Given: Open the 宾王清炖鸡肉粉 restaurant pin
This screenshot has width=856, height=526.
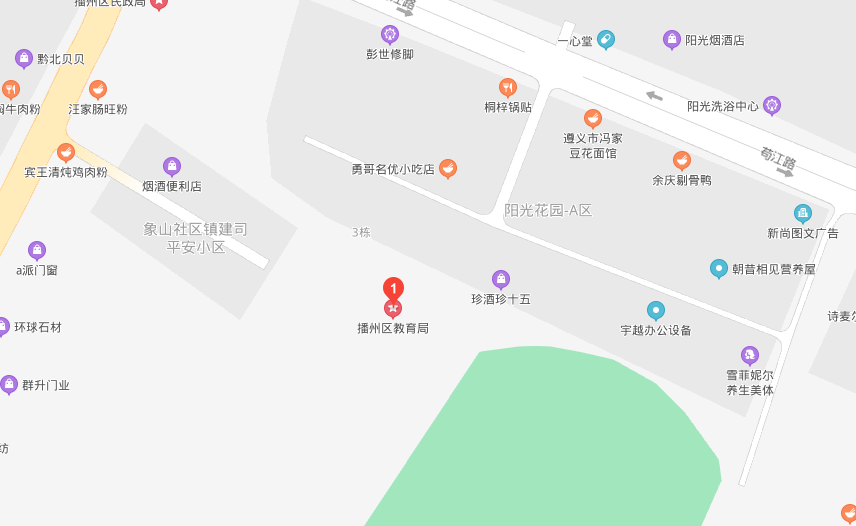Looking at the screenshot, I should point(66,153).
